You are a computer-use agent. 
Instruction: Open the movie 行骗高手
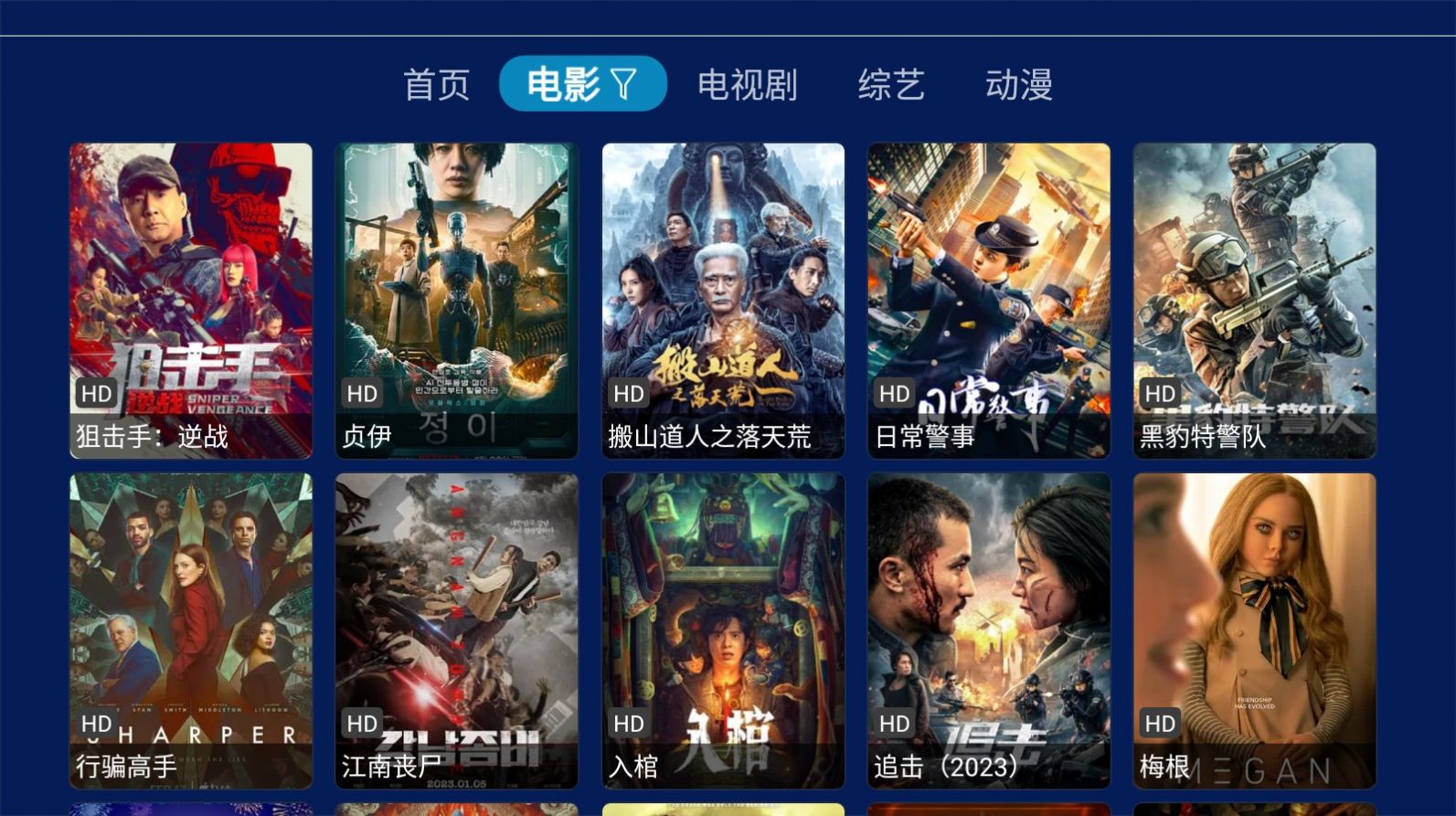191,630
